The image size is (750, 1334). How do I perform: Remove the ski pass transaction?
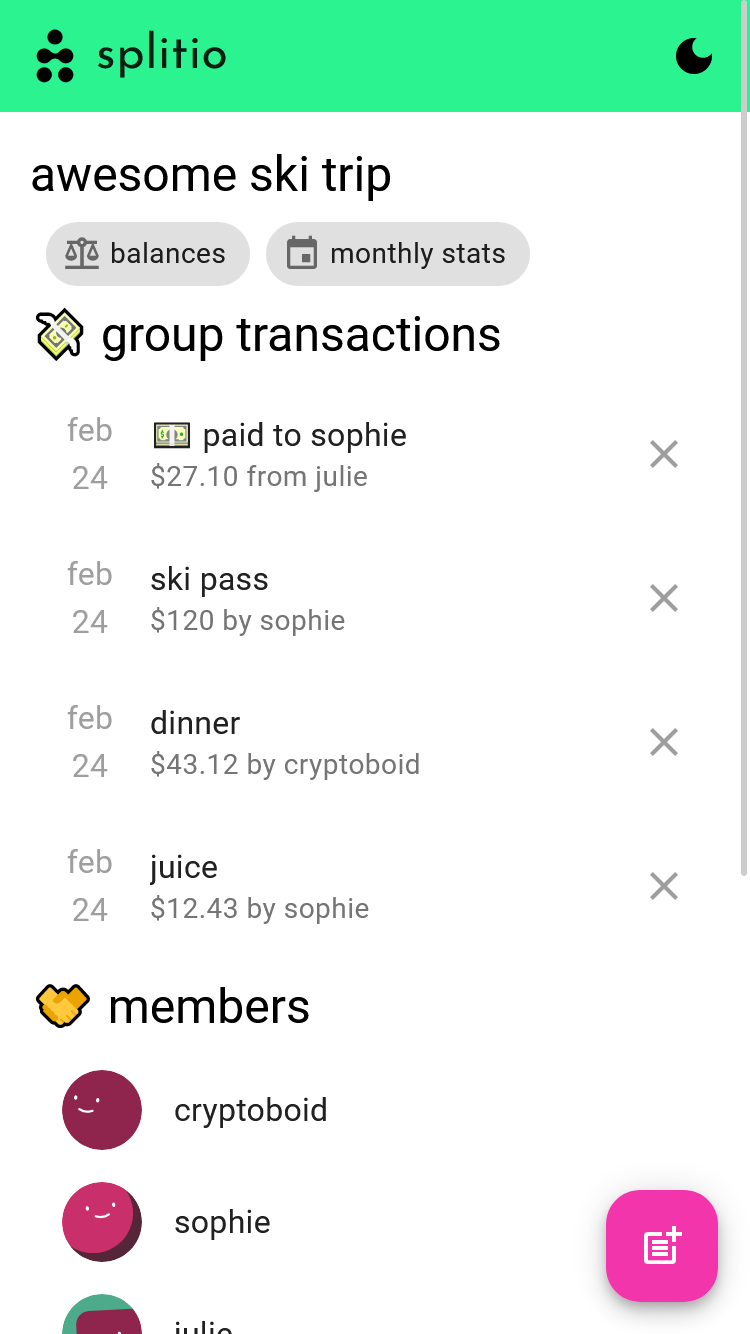(x=664, y=598)
